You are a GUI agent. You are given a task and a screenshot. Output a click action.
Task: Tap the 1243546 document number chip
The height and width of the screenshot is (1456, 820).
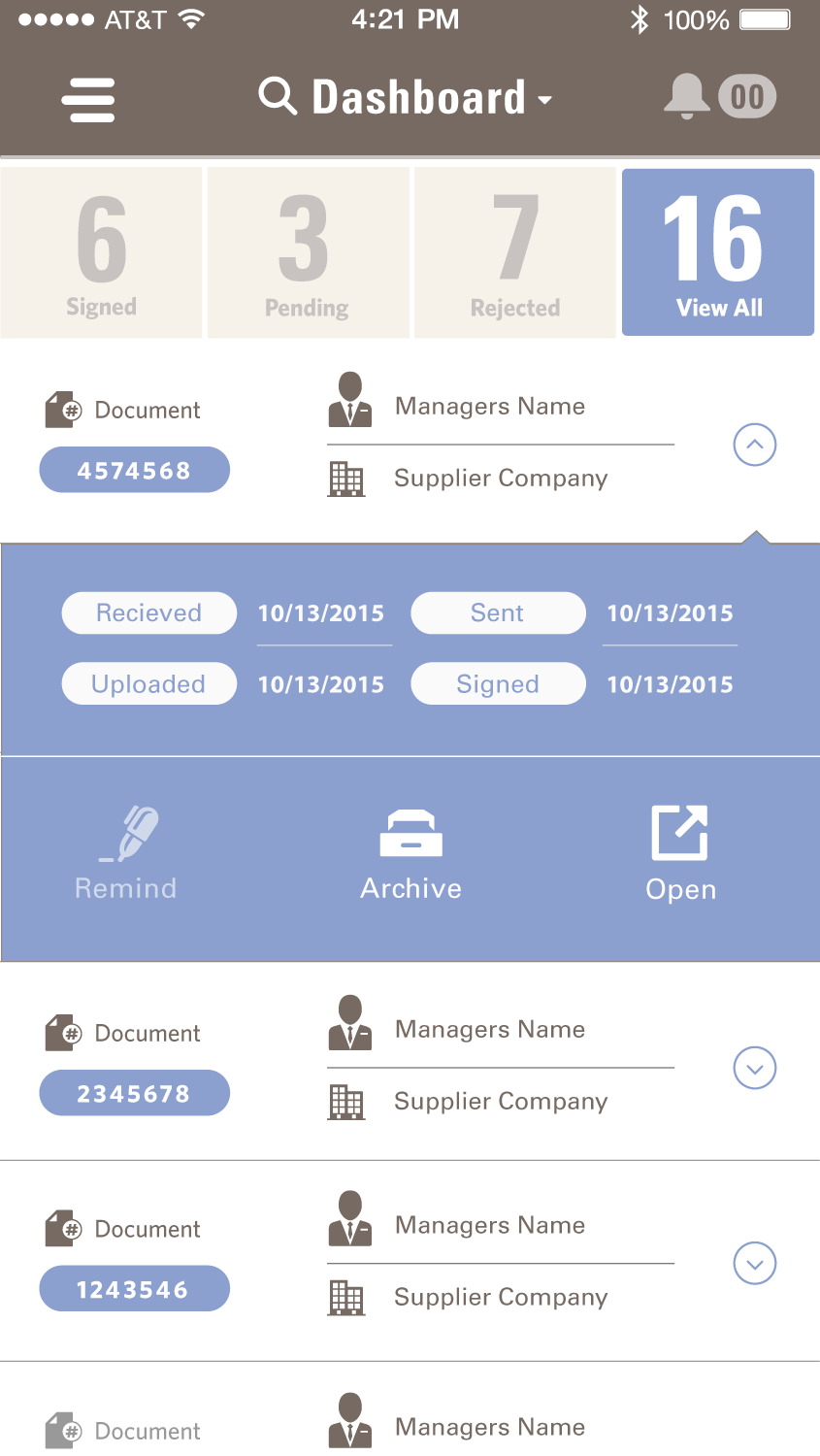click(x=134, y=1289)
